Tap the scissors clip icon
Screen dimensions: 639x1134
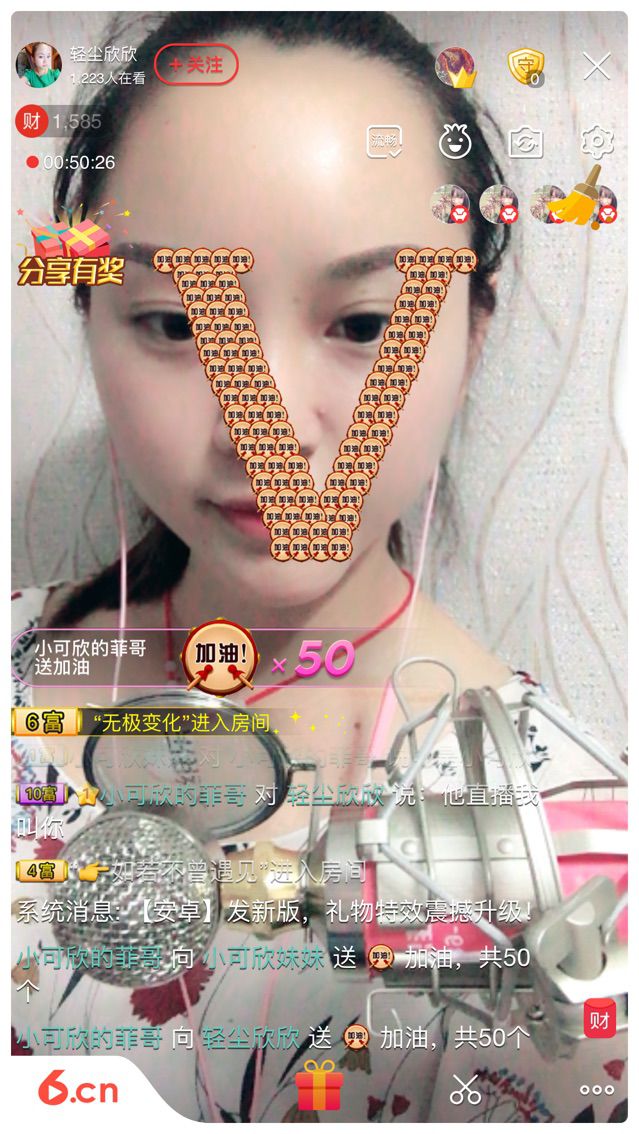coord(465,1089)
